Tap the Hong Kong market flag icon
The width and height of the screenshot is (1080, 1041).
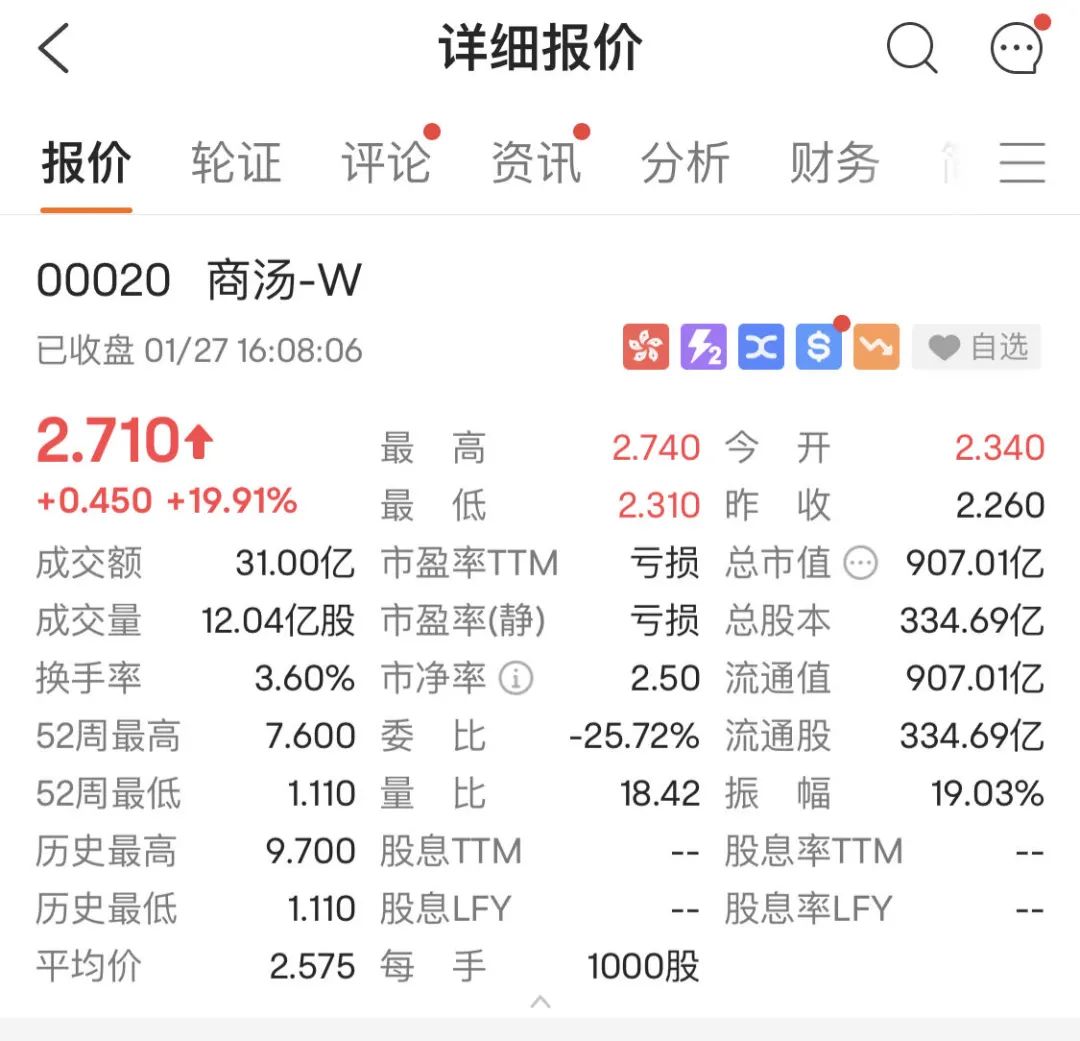[645, 347]
